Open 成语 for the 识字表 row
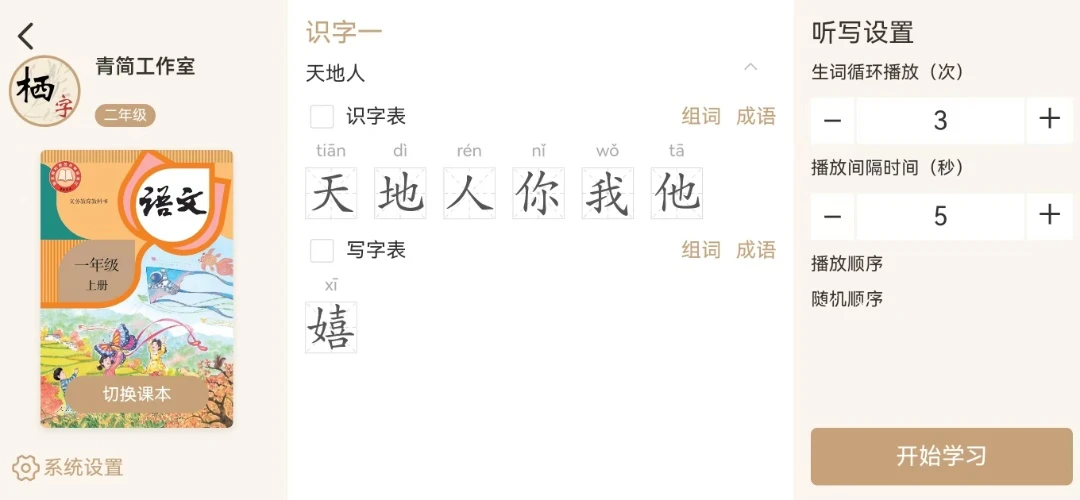 click(x=756, y=116)
